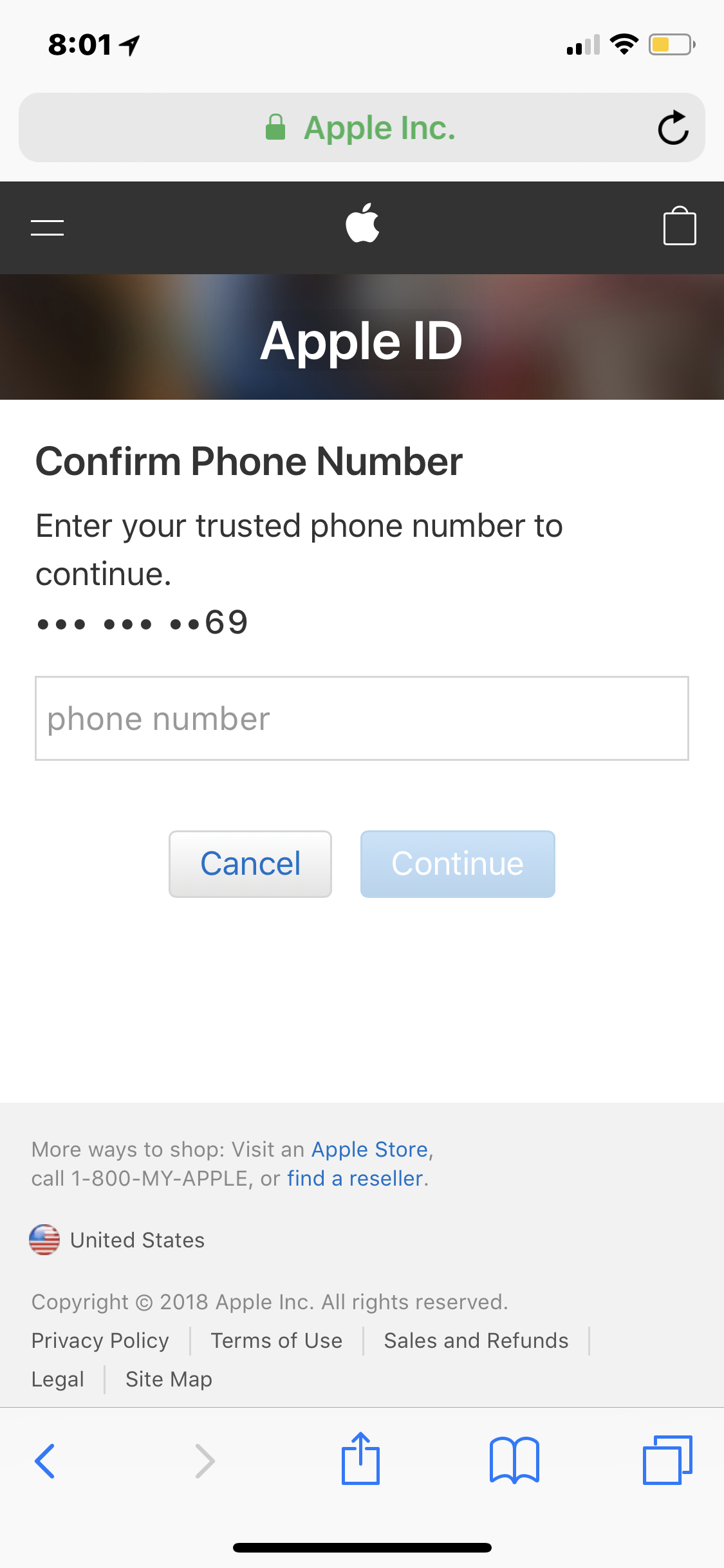
Task: Share this page
Action: click(x=360, y=1459)
